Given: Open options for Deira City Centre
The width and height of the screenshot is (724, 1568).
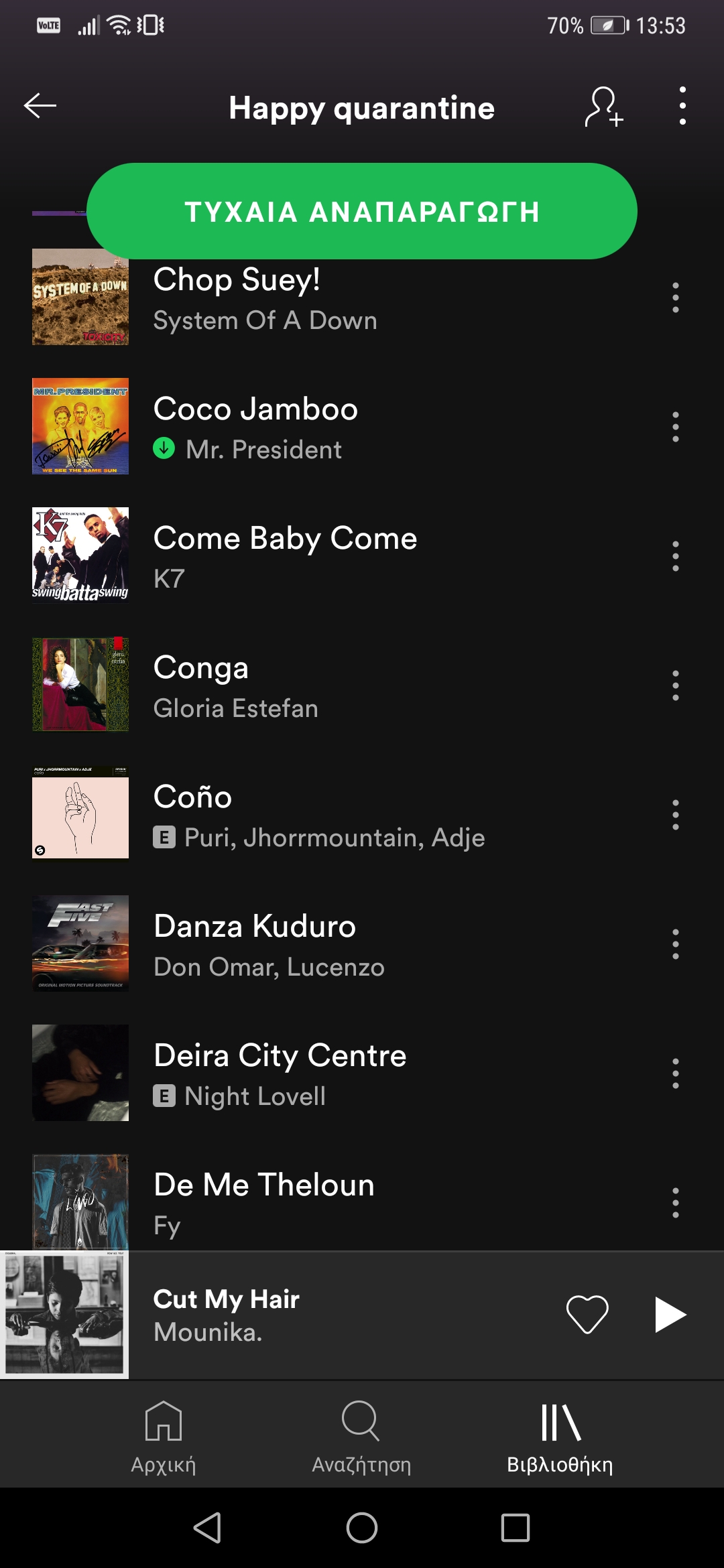Looking at the screenshot, I should 676,1073.
